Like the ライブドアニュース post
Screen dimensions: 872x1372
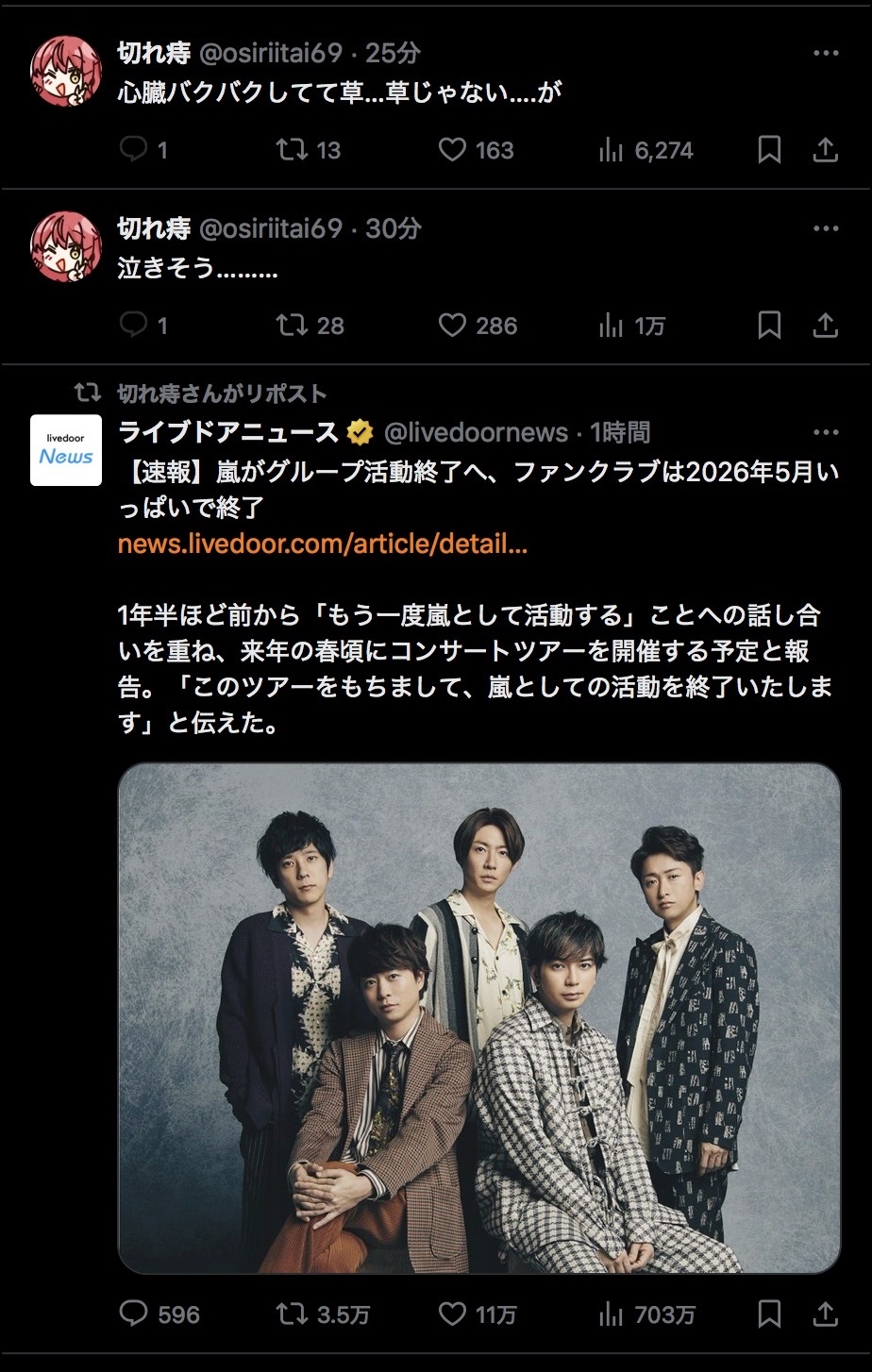(453, 1313)
